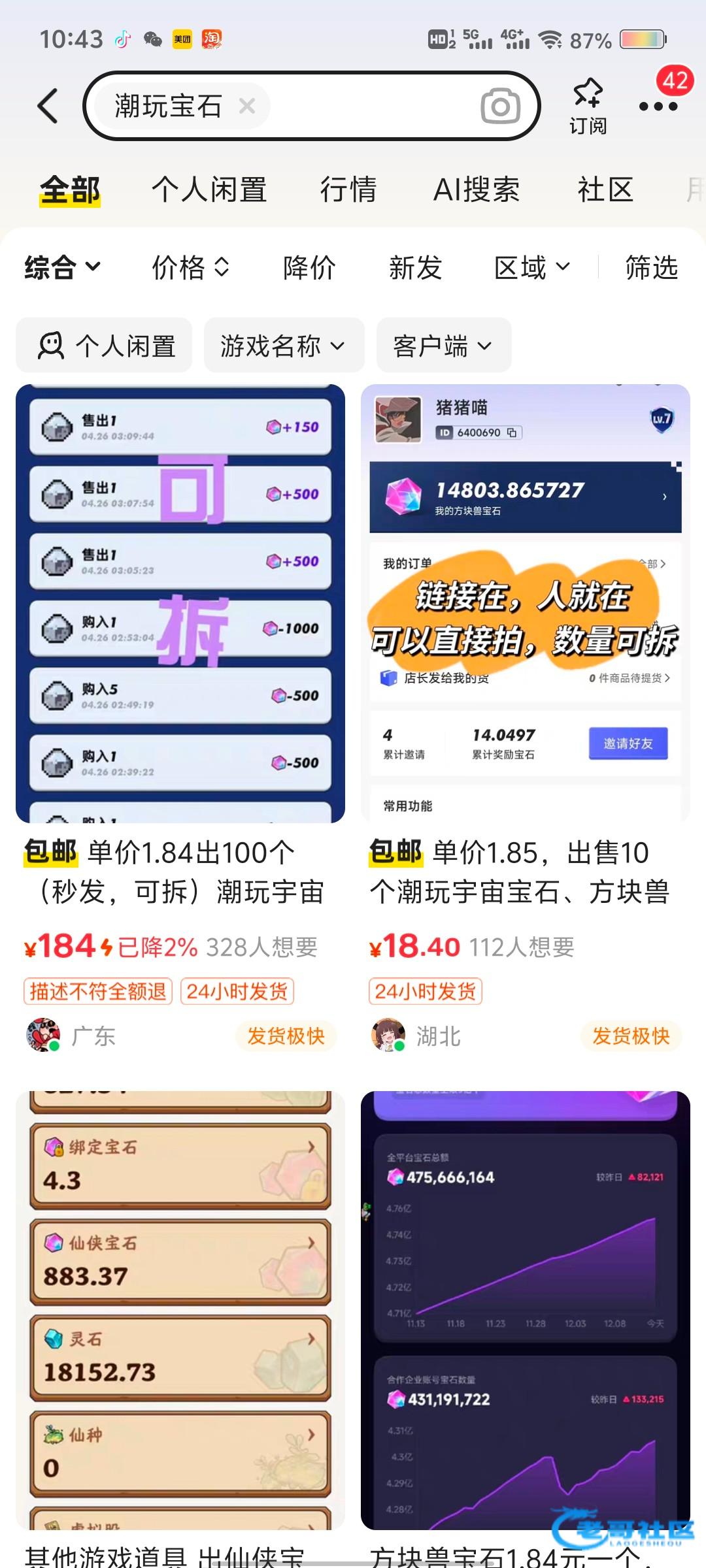
Task: Subscribe to this search with 订阅
Action: click(588, 106)
